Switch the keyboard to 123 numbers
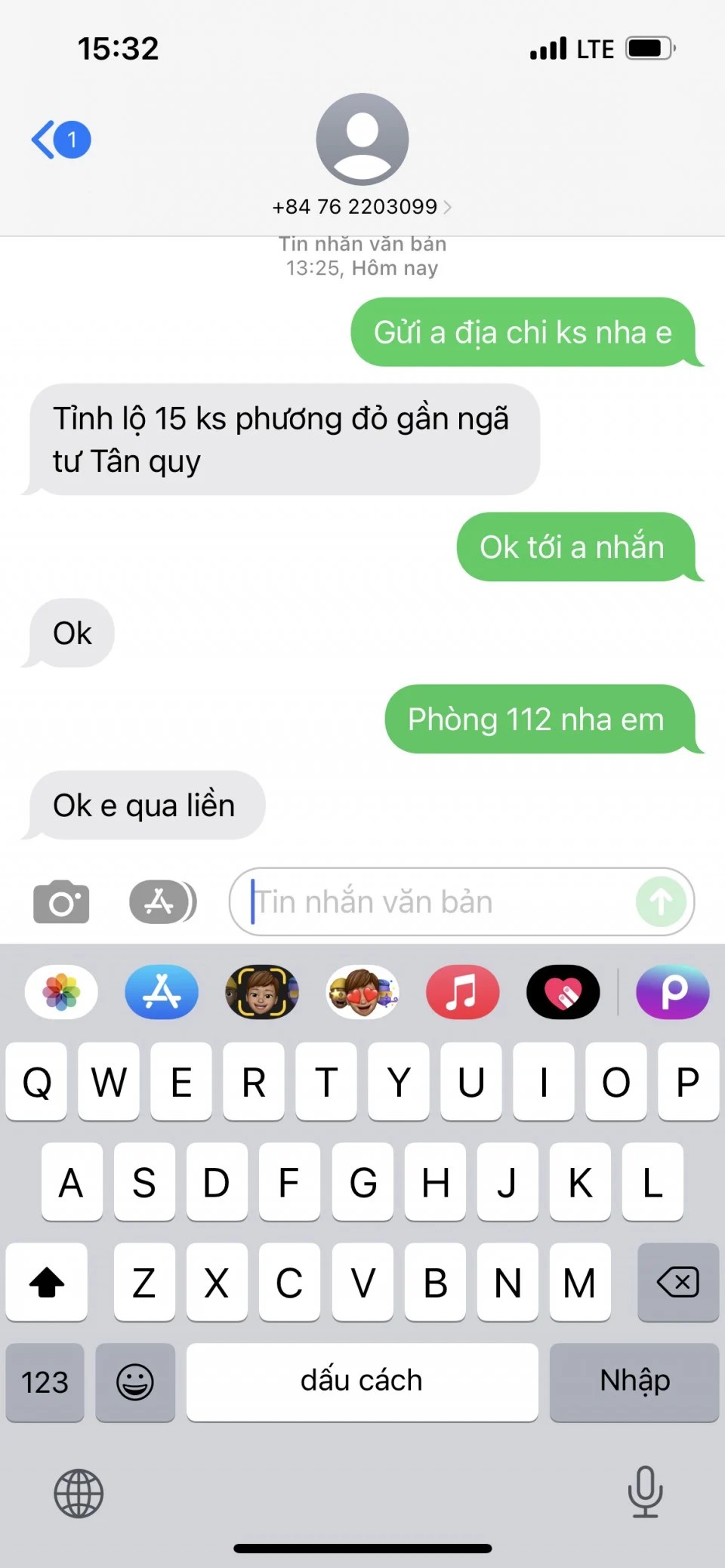Image resolution: width=725 pixels, height=1568 pixels. point(45,1382)
